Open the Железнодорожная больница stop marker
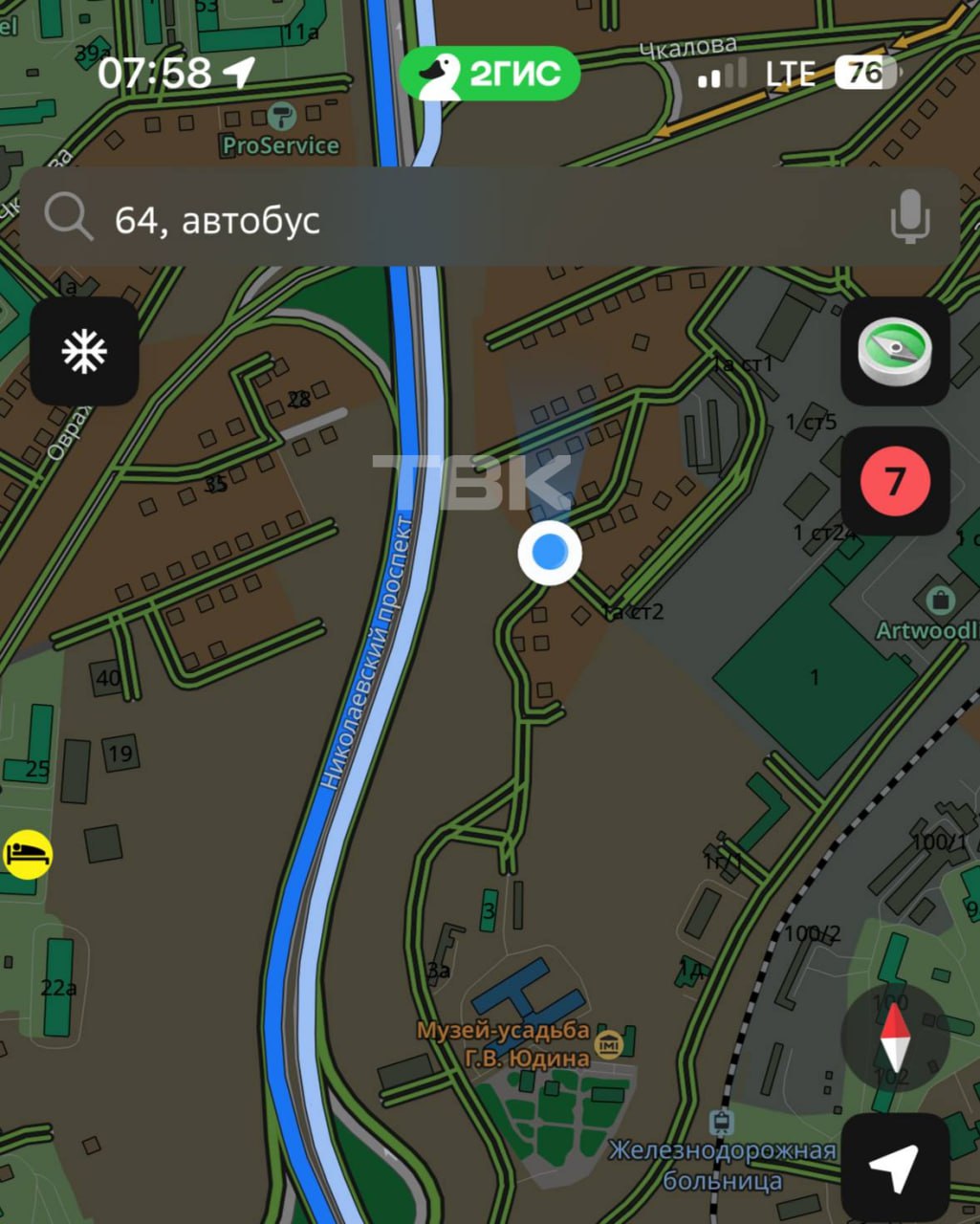This screenshot has height=1224, width=980. tap(722, 1123)
